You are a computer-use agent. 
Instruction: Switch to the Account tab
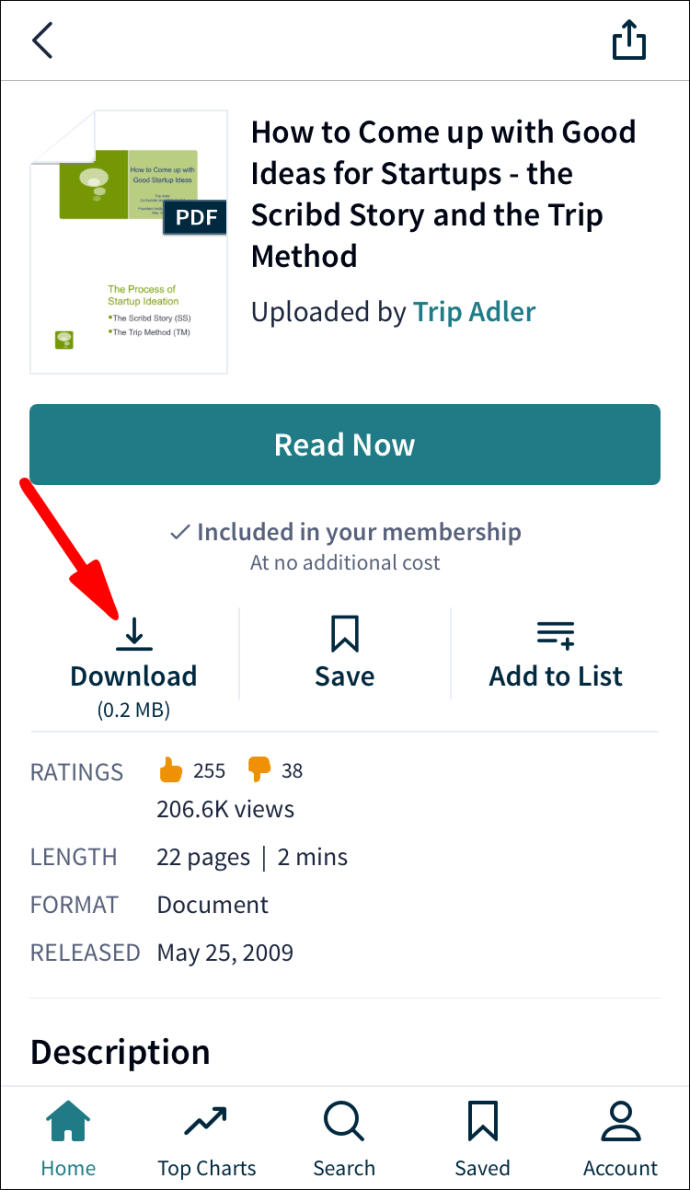620,1138
